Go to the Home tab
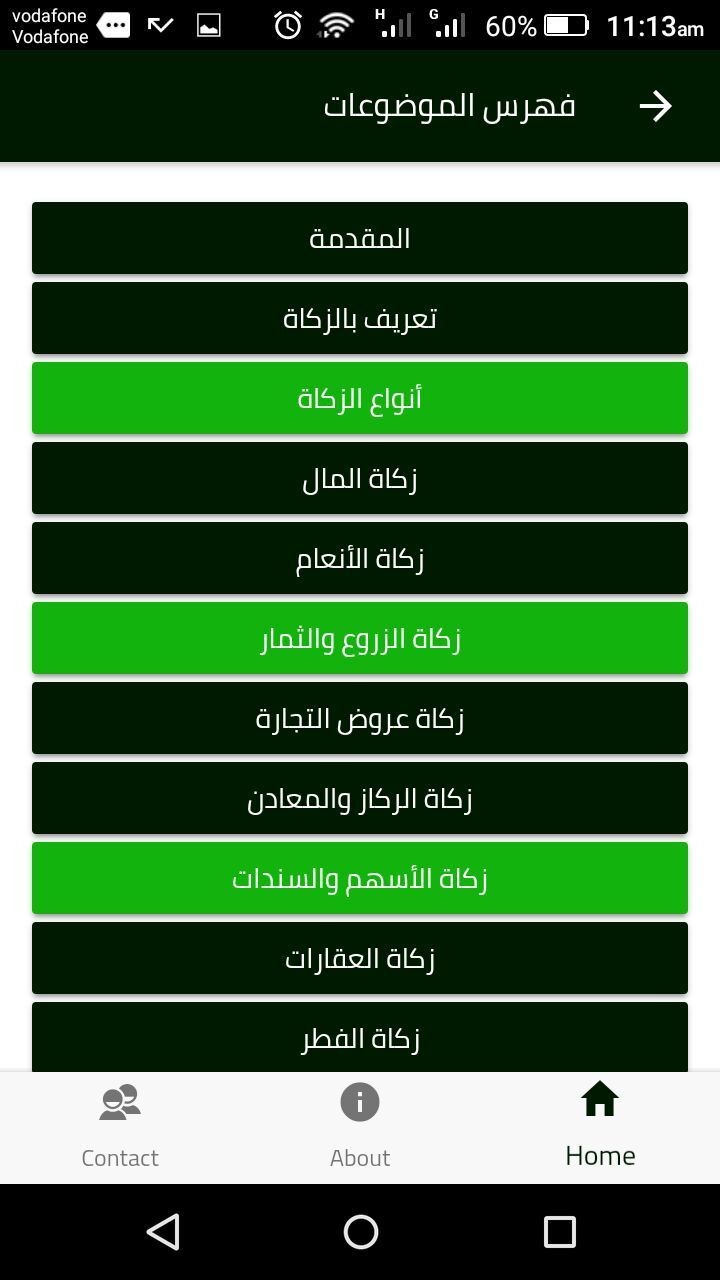 [x=600, y=1127]
